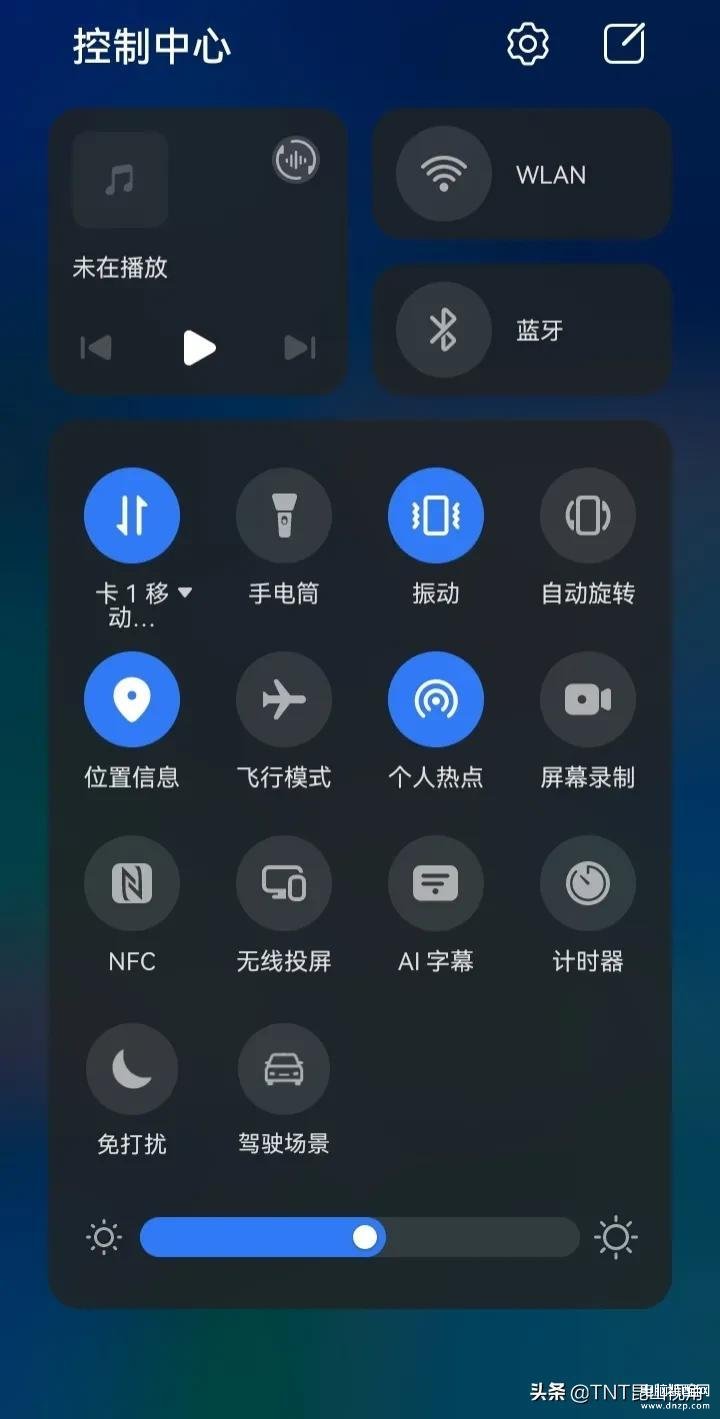Enable 飞行模式 airplane mode
Image resolution: width=720 pixels, height=1419 pixels.
(284, 700)
